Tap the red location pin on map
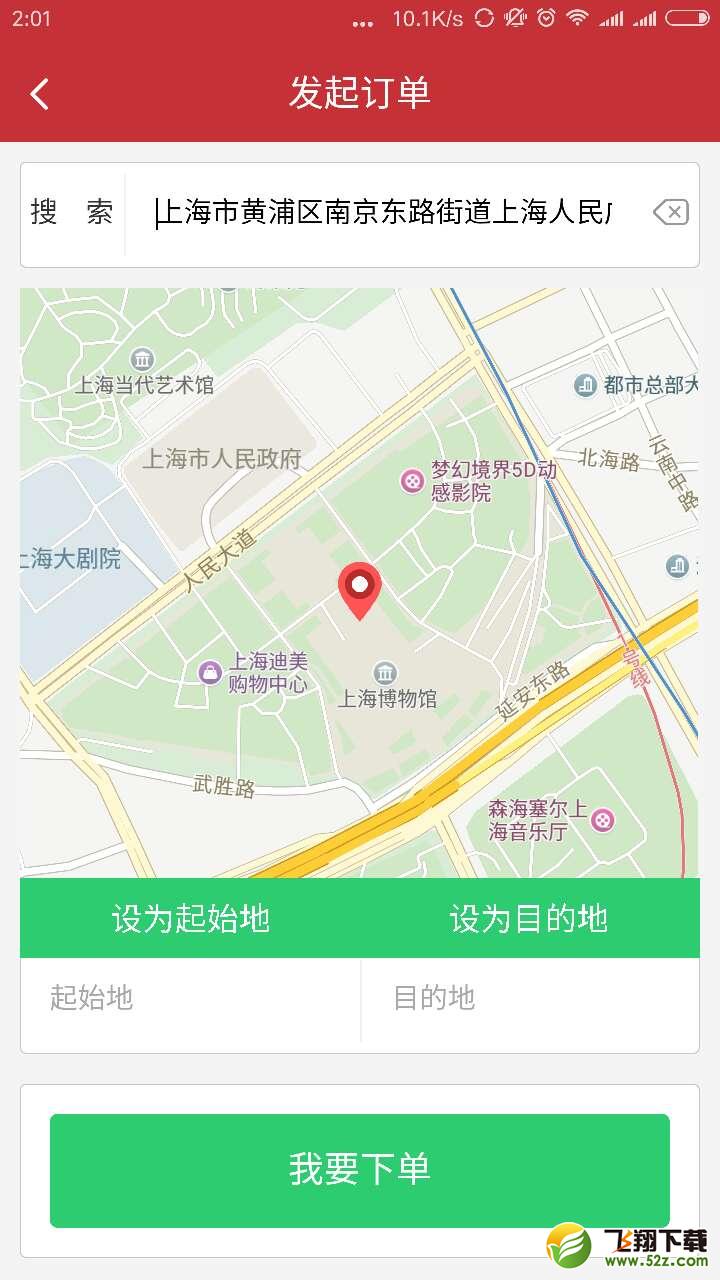720x1280 pixels. coord(360,591)
